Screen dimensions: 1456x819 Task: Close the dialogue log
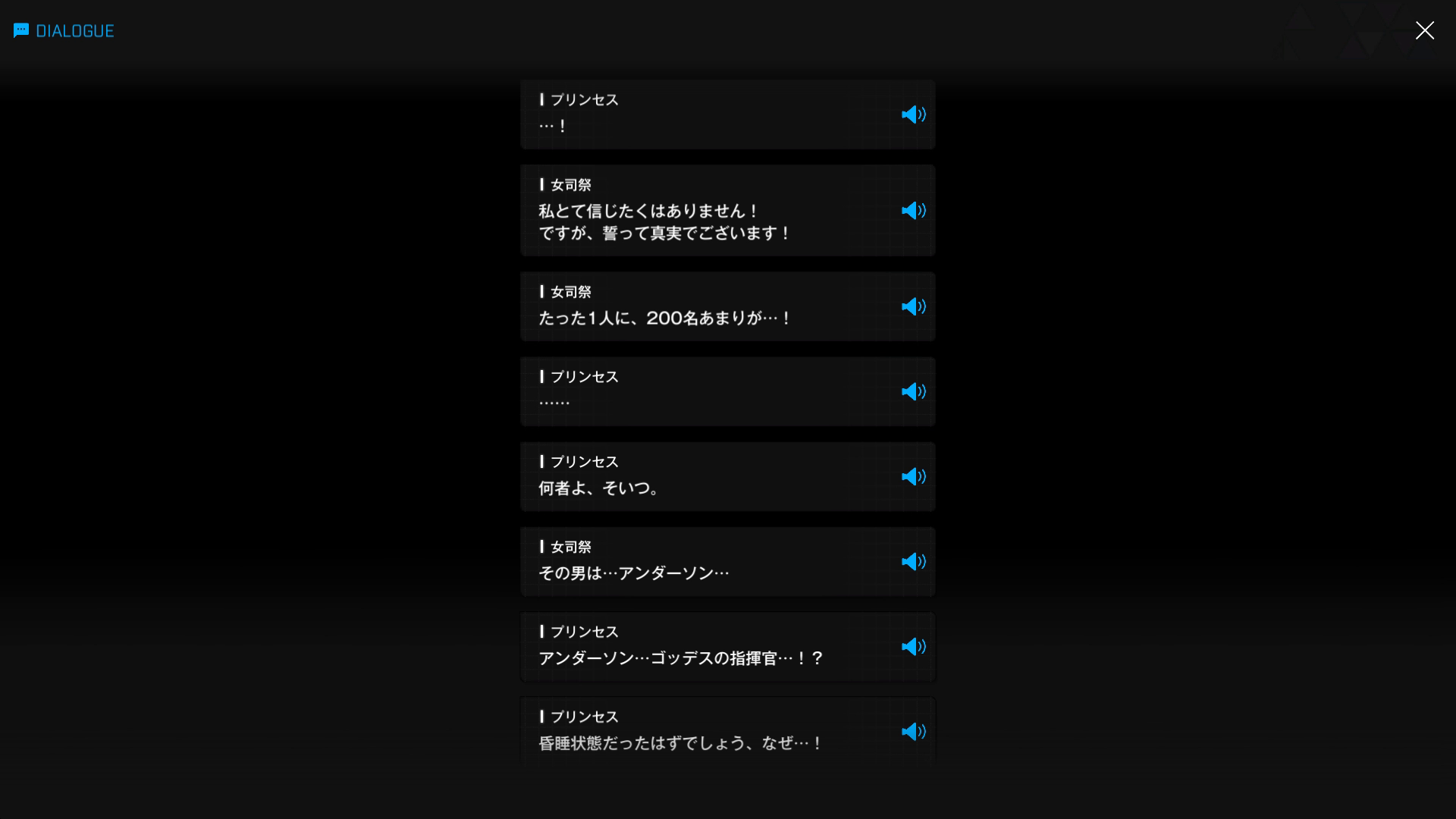pyautogui.click(x=1424, y=30)
